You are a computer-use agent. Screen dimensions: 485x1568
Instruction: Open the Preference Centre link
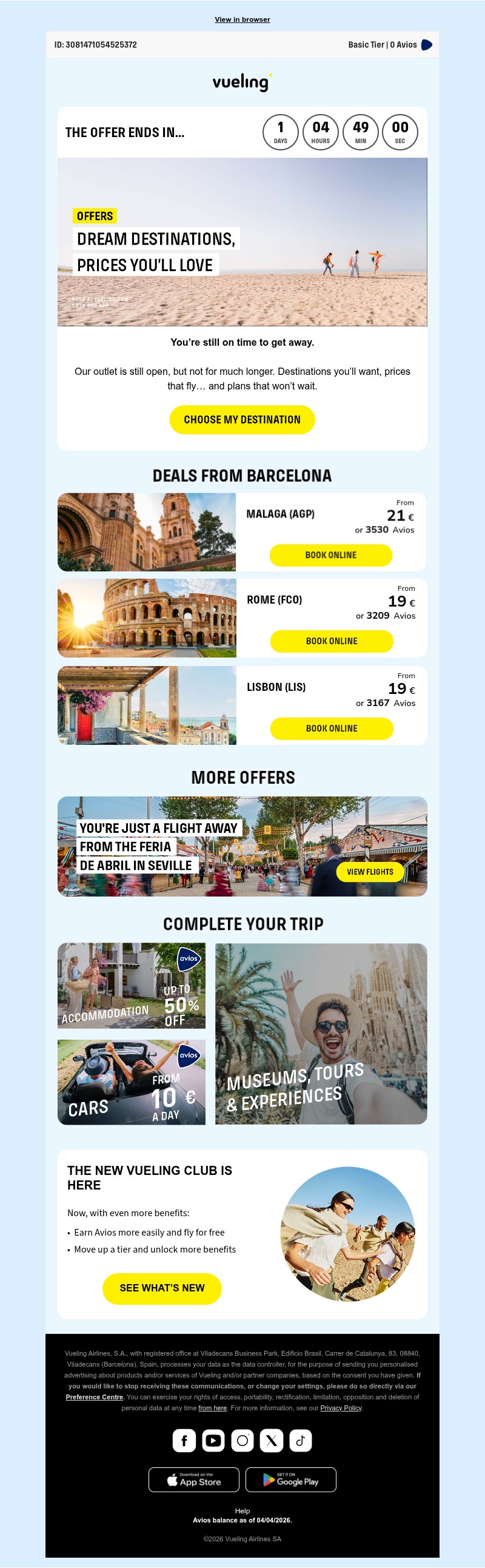95,1396
